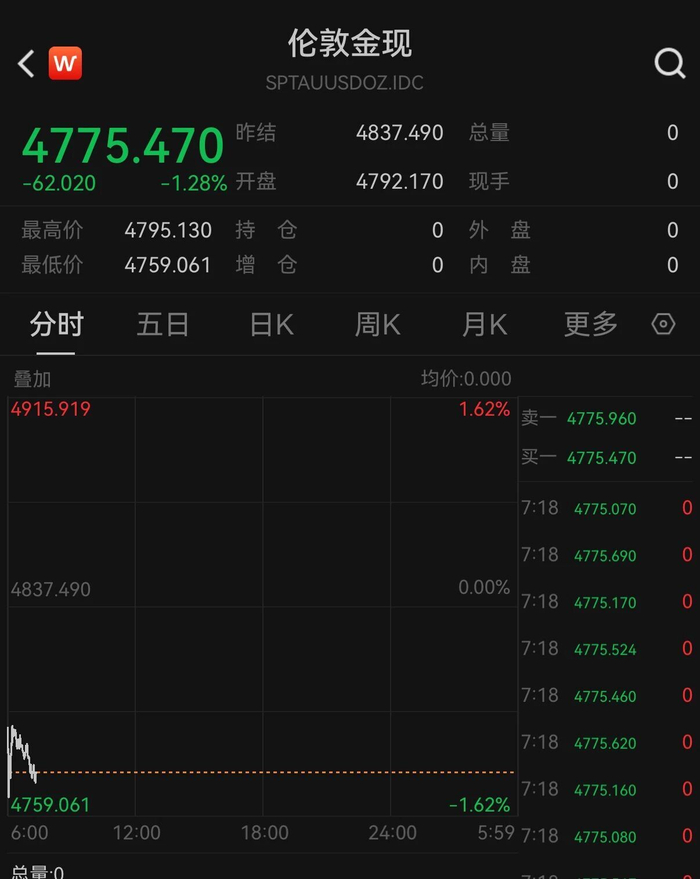Open the 更多 chart options

point(590,325)
